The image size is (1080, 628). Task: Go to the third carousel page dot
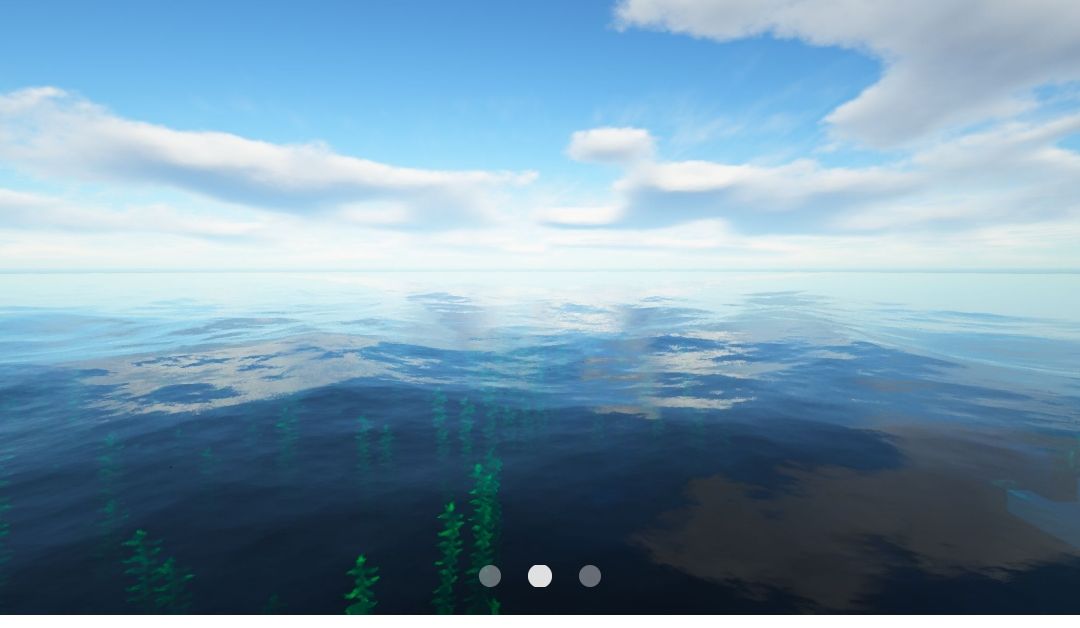pos(590,576)
